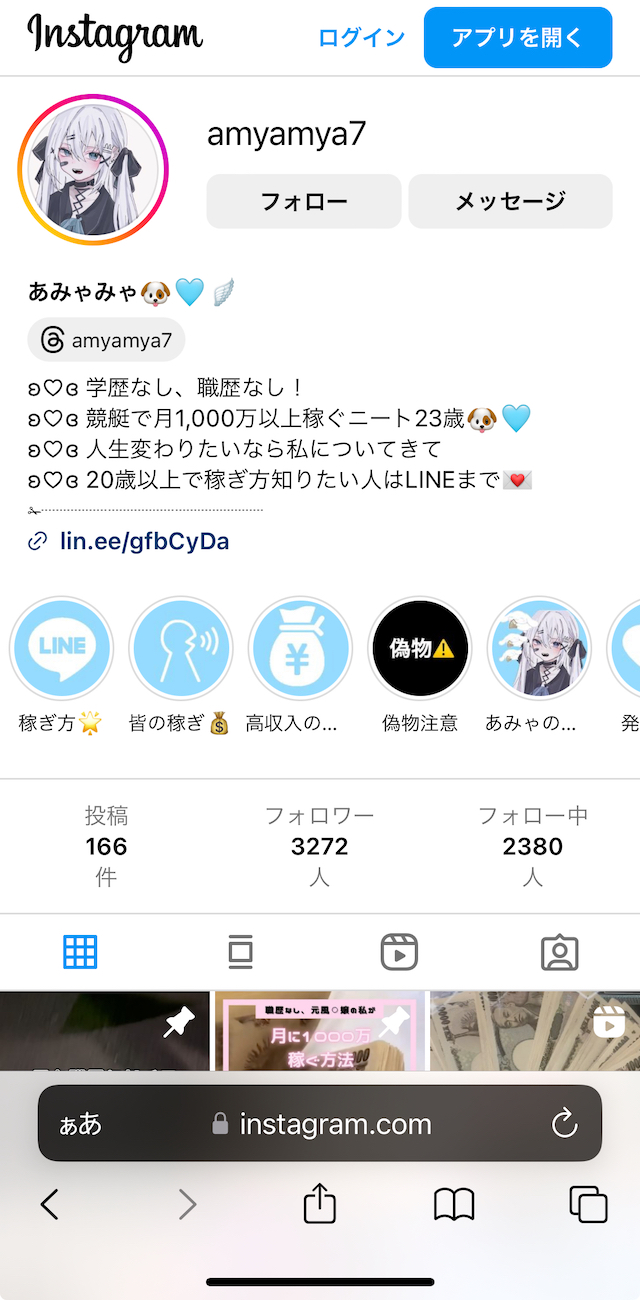This screenshot has width=640, height=1300.
Task: Open the あみゃの… highlight
Action: (539, 648)
